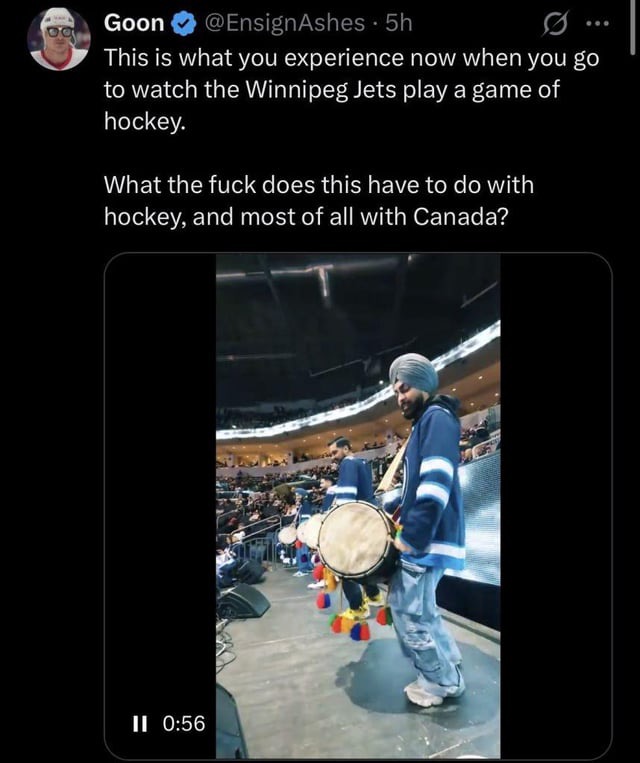The height and width of the screenshot is (763, 640).
Task: Open the video in full screen
Action: point(358,505)
